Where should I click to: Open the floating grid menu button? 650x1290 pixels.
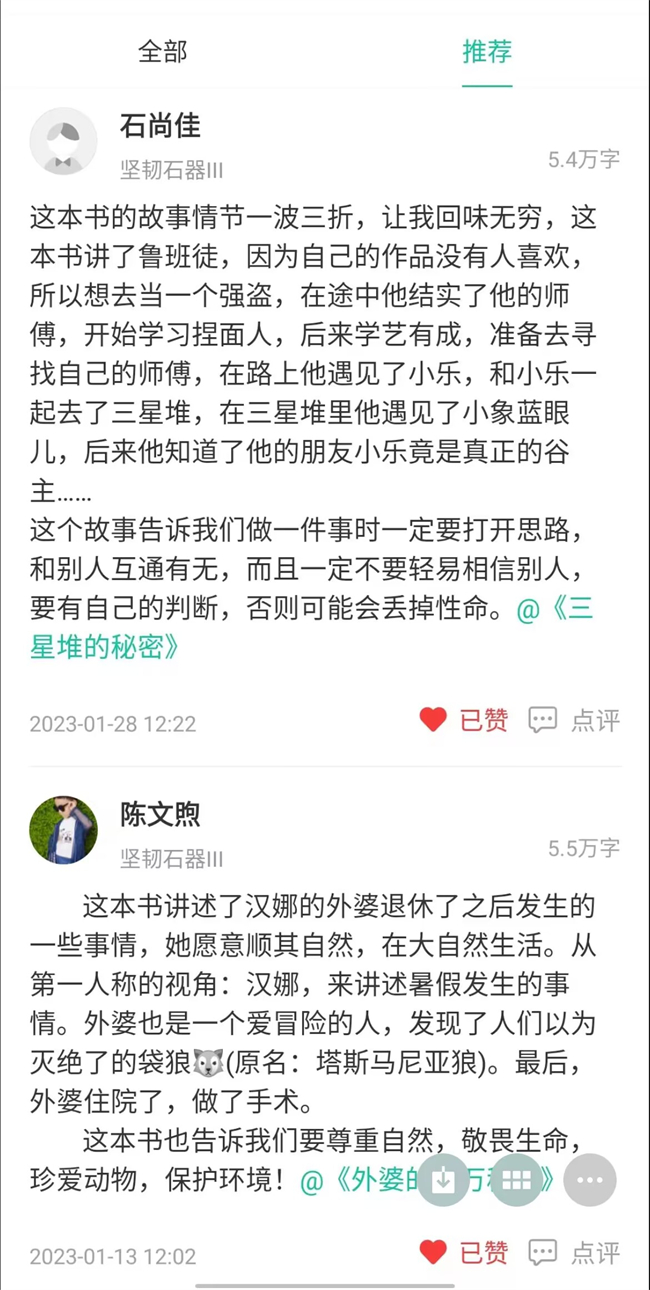point(516,1180)
